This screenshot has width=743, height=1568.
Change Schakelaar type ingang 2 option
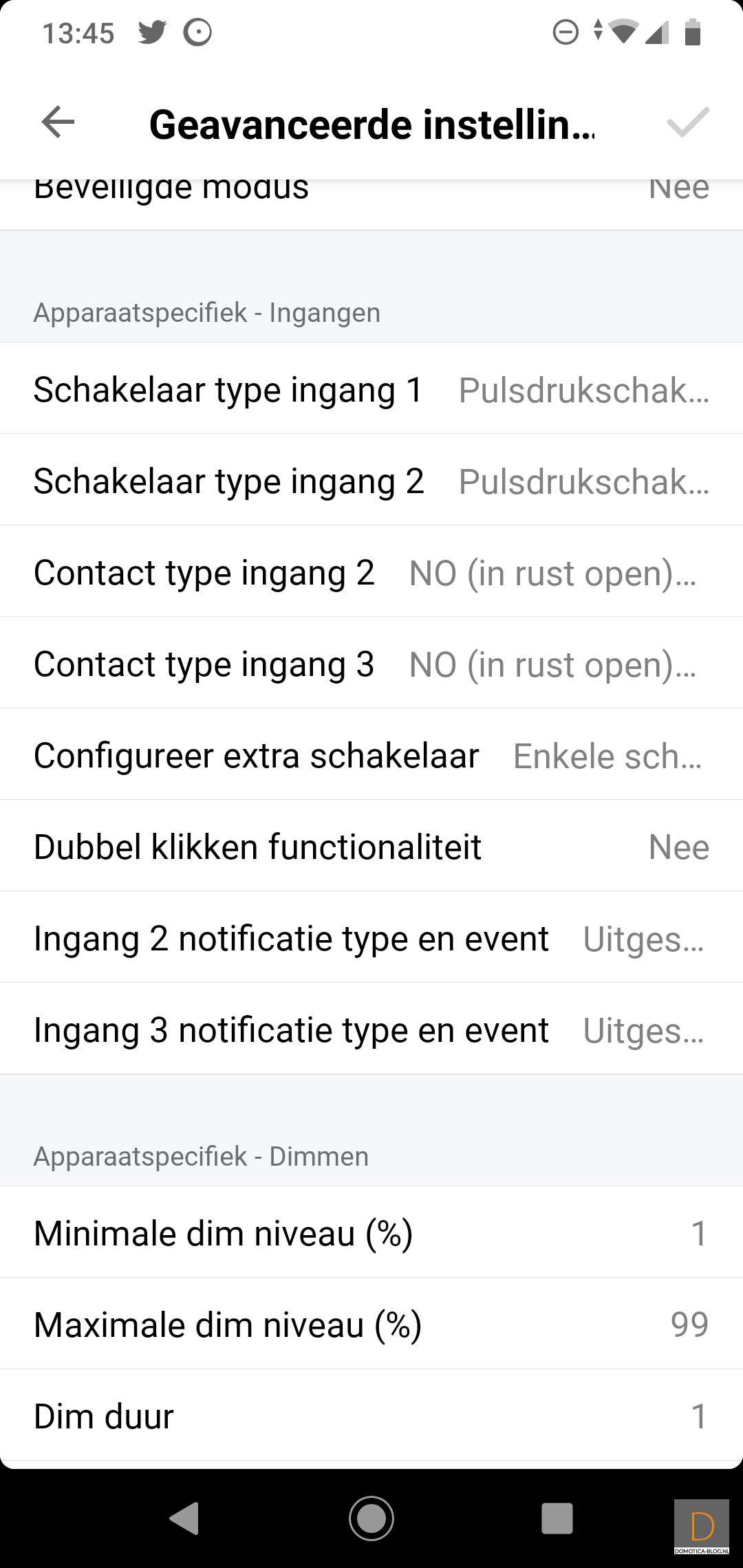[x=371, y=481]
